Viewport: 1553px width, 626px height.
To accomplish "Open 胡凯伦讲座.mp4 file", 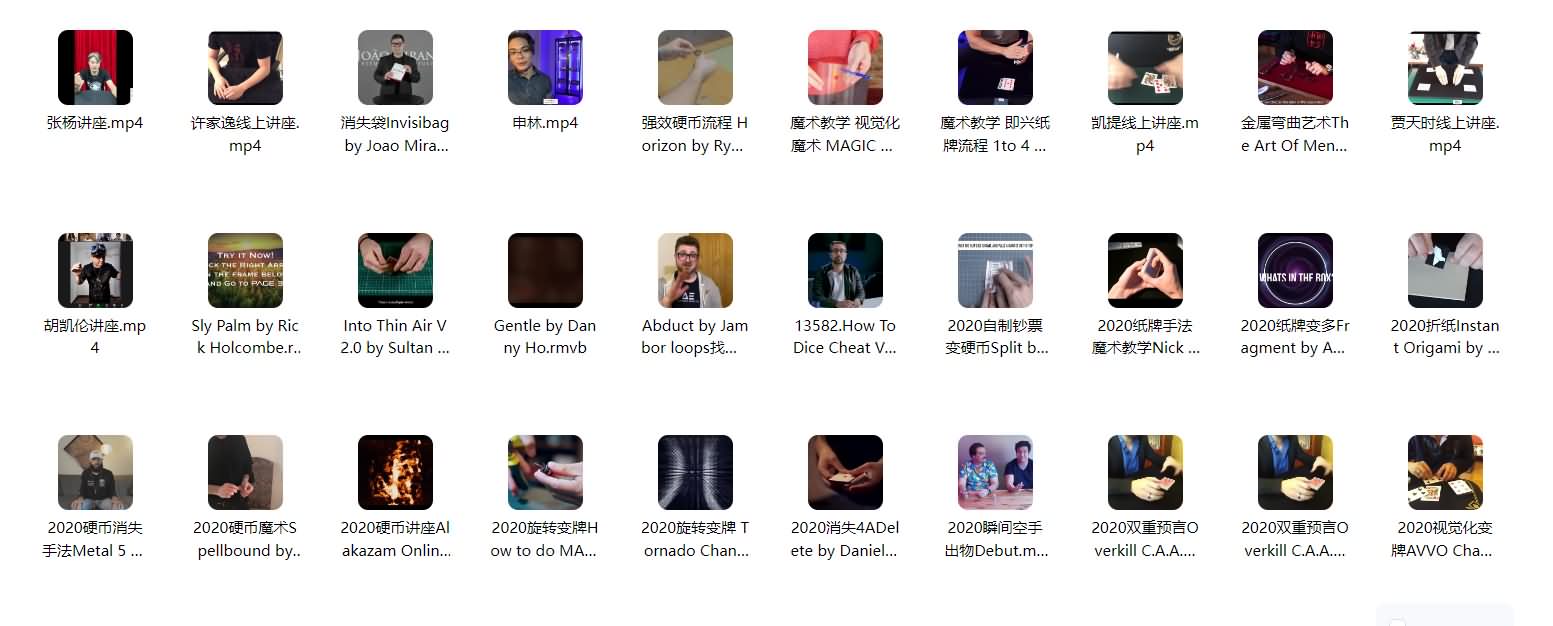I will (95, 271).
